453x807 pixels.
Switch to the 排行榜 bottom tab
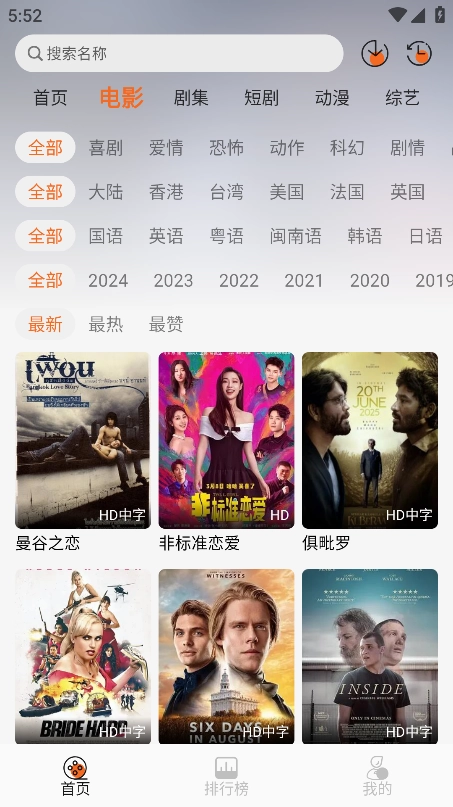point(226,776)
